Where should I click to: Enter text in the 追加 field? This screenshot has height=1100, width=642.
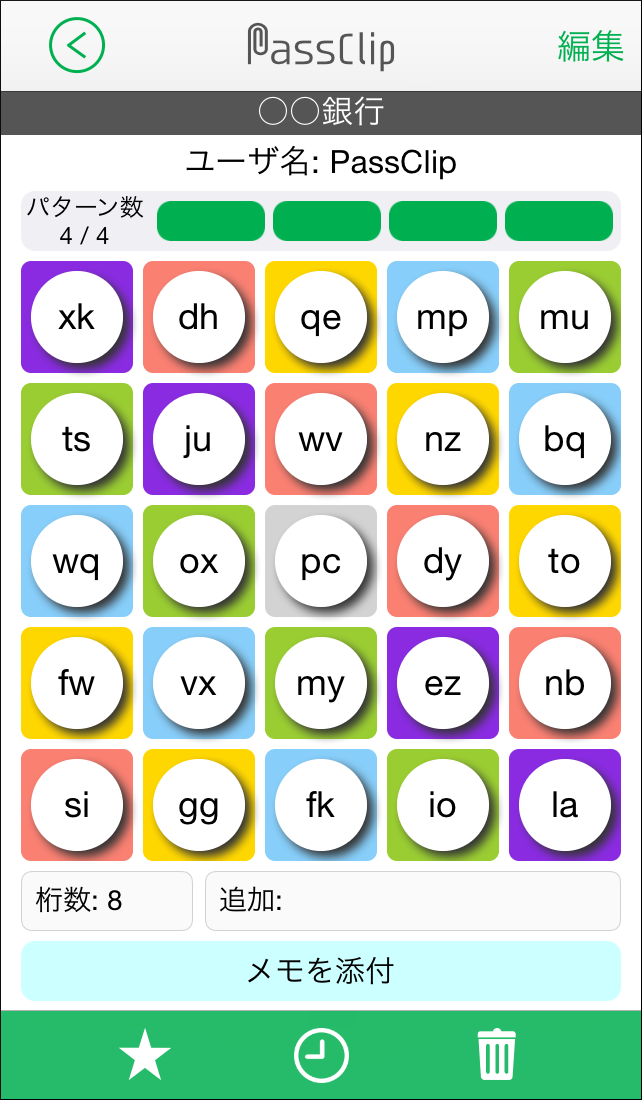[x=412, y=901]
